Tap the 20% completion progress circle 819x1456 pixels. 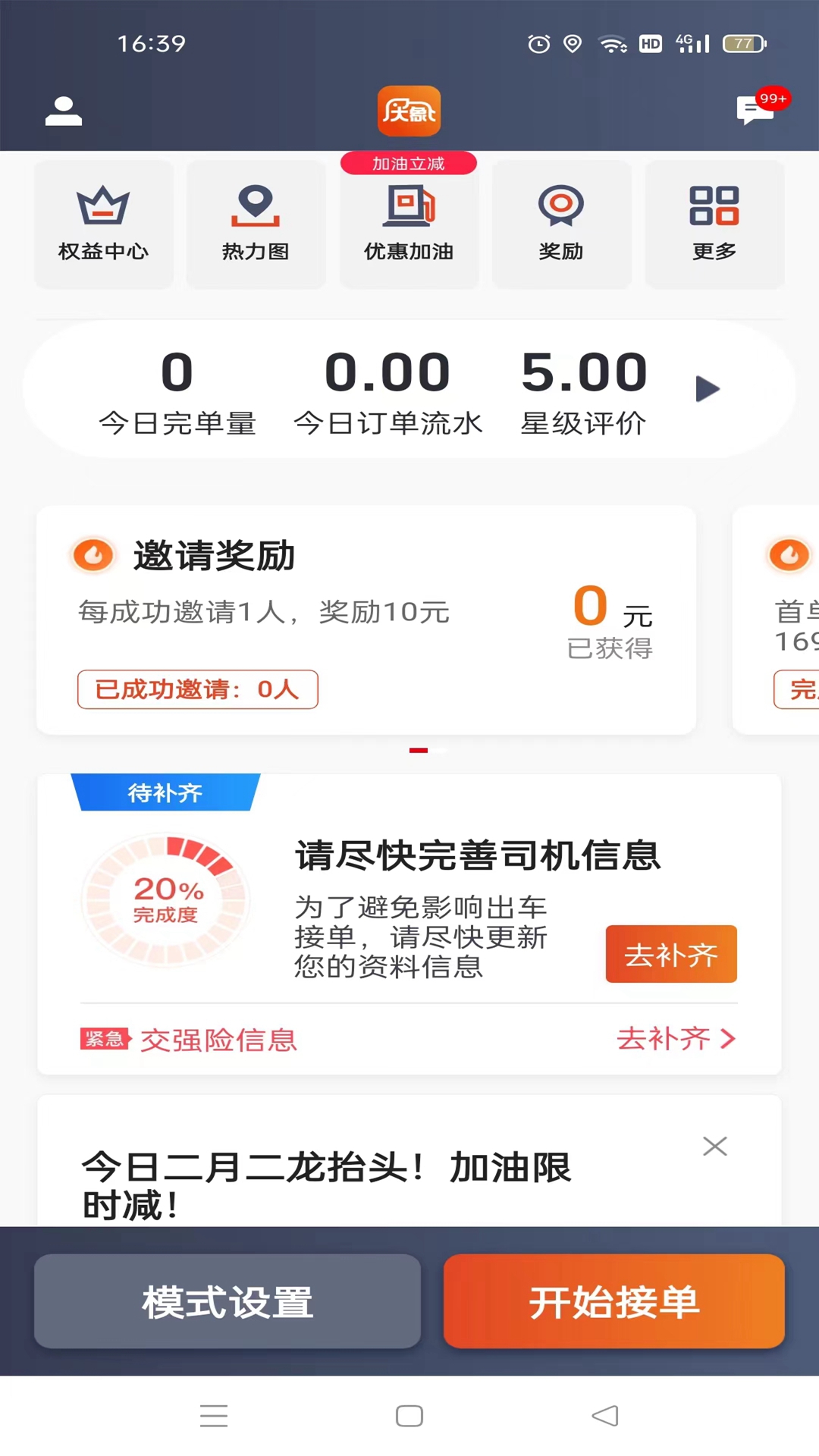click(165, 900)
